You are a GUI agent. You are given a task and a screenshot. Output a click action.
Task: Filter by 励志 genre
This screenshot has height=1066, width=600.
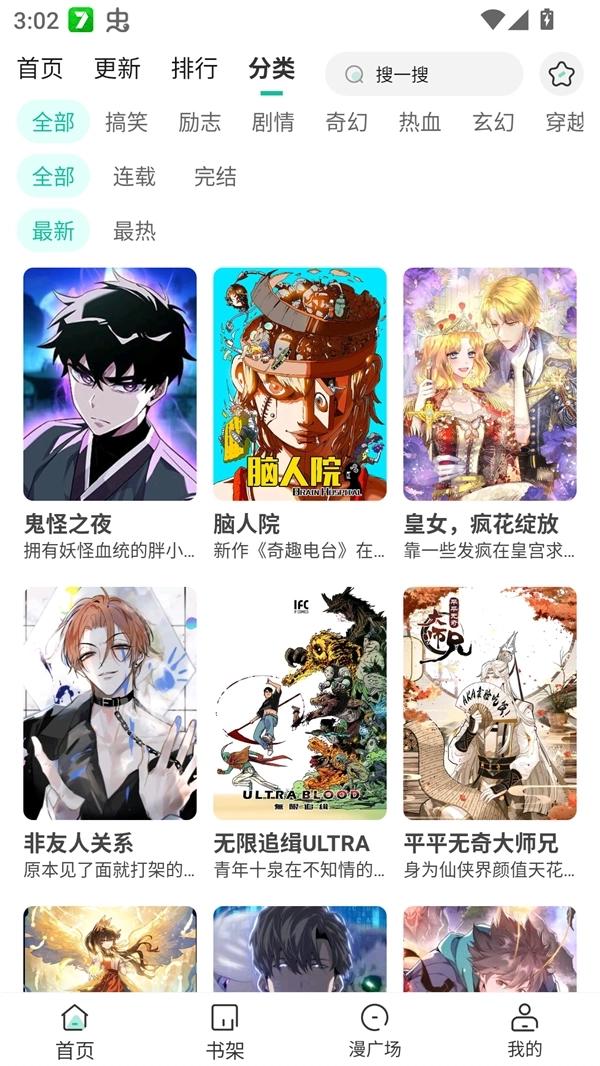pyautogui.click(x=199, y=122)
